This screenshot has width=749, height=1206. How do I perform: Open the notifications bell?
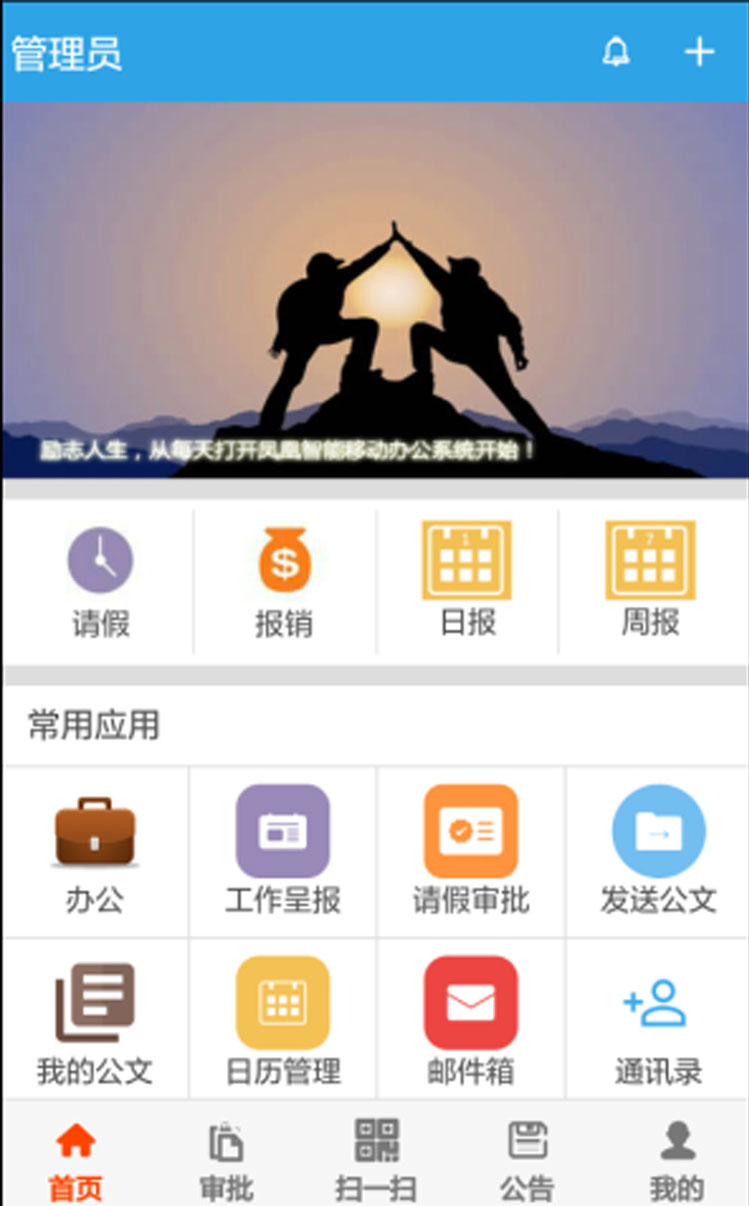point(616,52)
